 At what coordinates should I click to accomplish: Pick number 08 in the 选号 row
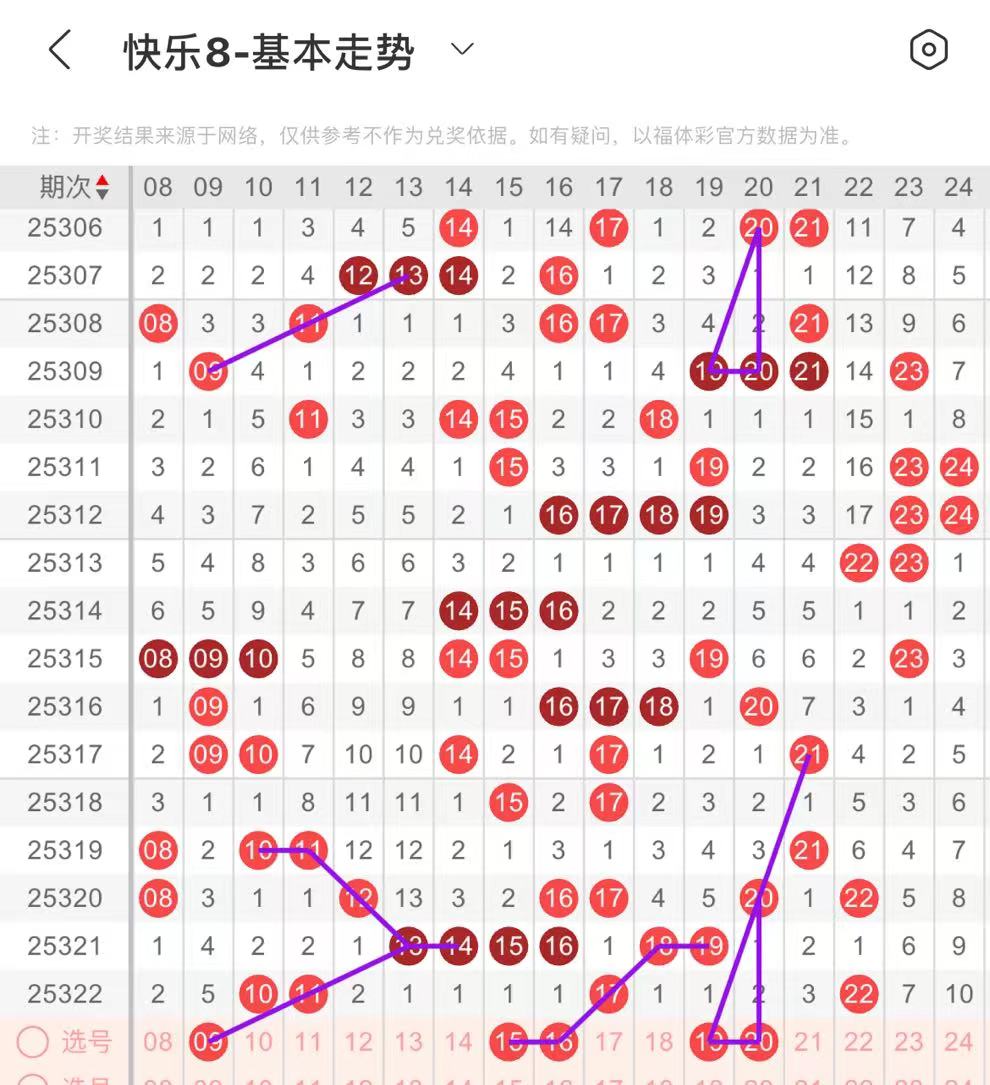pyautogui.click(x=158, y=1042)
